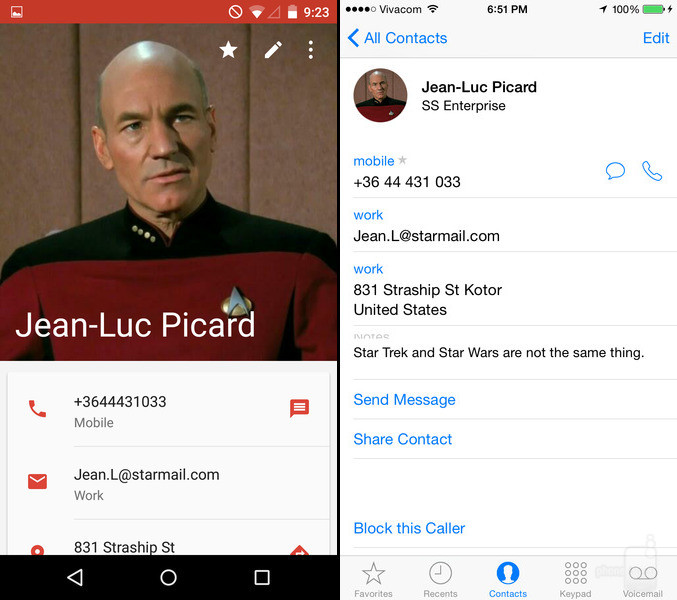677x600 pixels.
Task: Tap the blue phone handset icon
Action: click(x=652, y=171)
